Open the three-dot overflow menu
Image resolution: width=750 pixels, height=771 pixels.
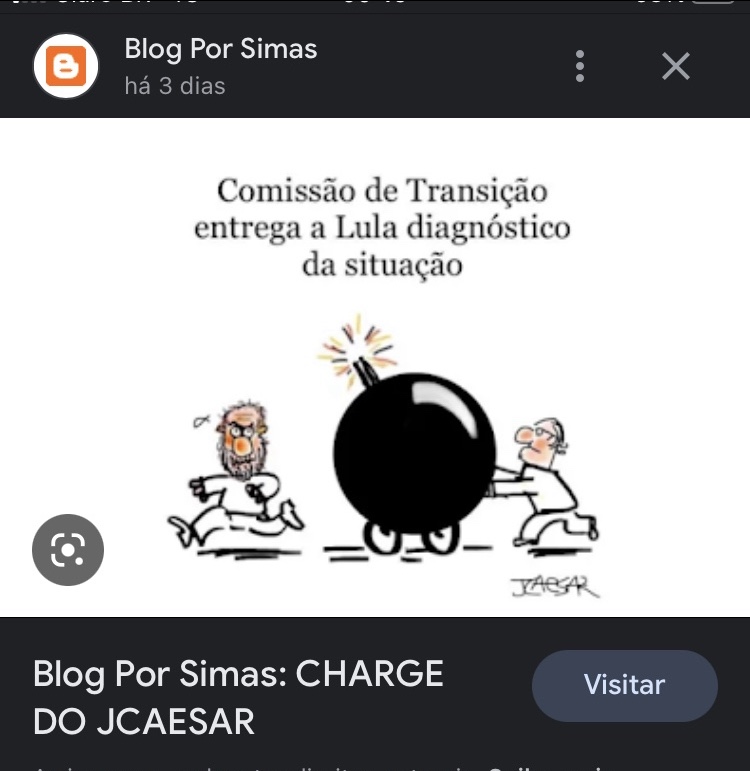tap(579, 66)
